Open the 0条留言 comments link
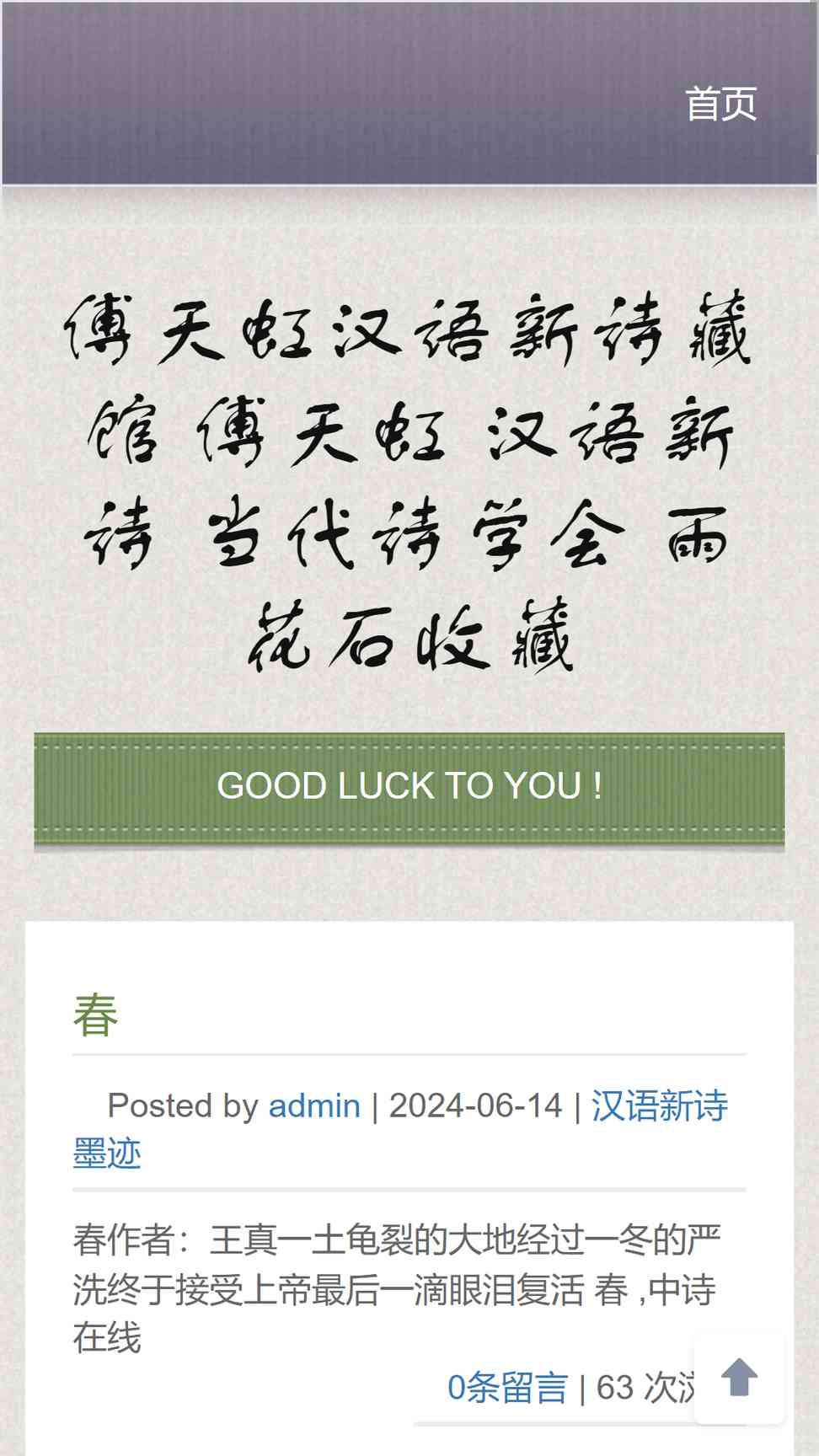Screen dimensions: 819x1456 coord(507,1388)
